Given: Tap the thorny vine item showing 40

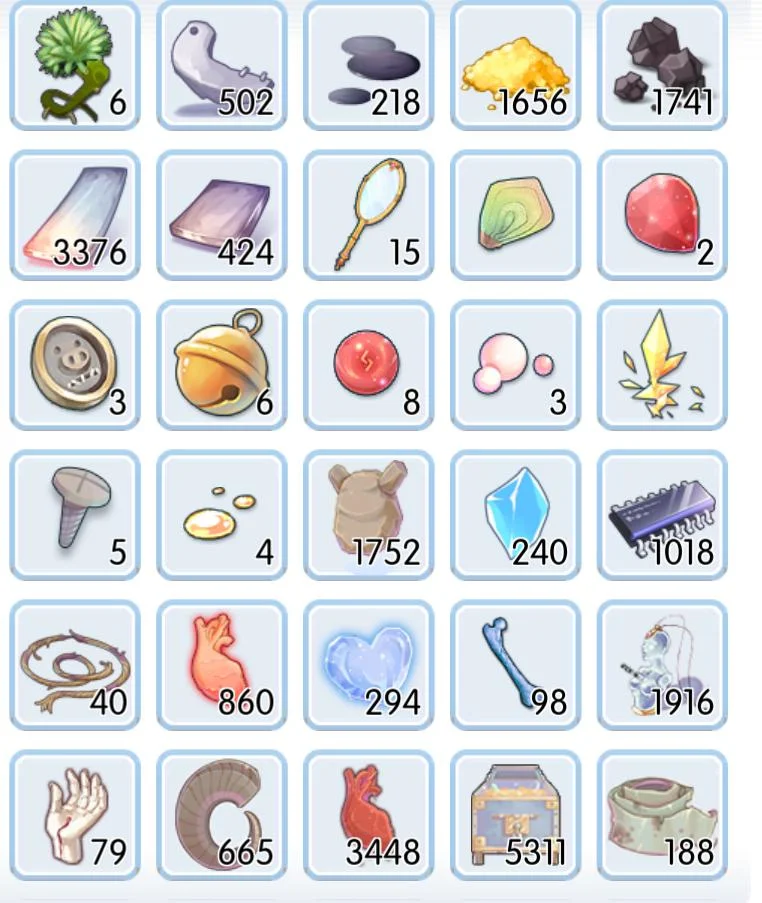Looking at the screenshot, I should click(x=75, y=665).
